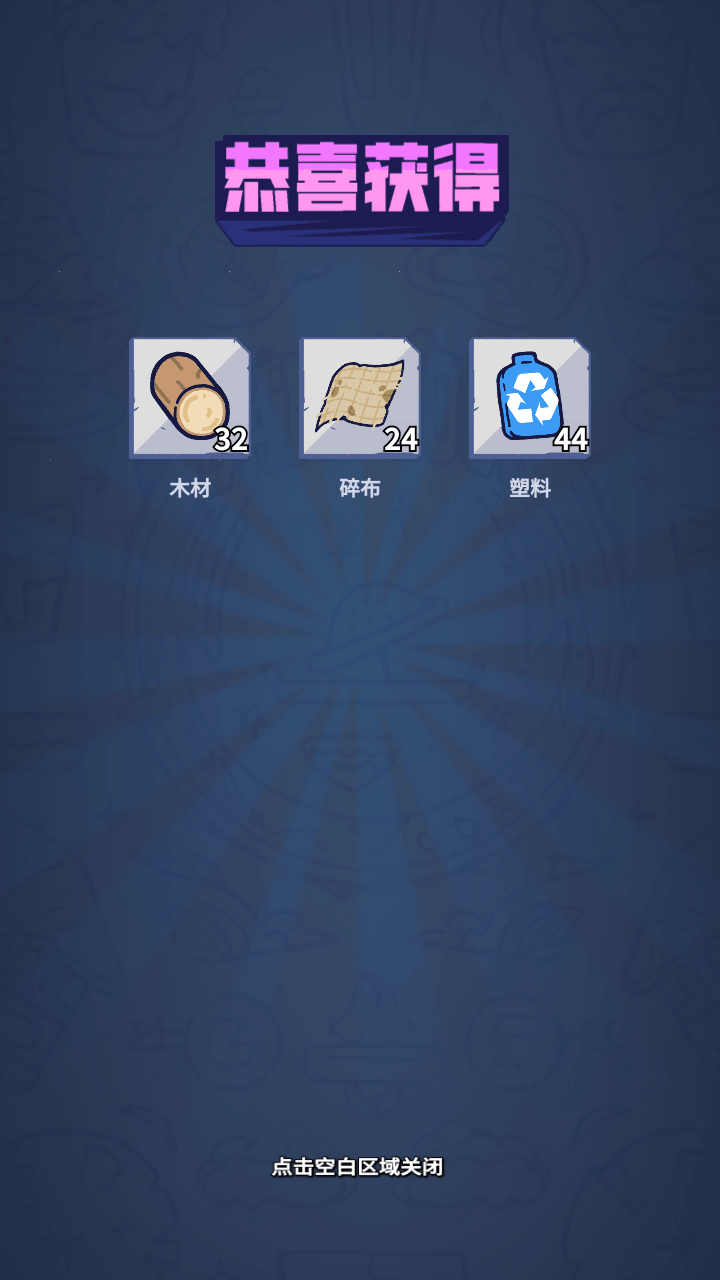The width and height of the screenshot is (720, 1280).
Task: Tap 点击空白区域关闭 to close
Action: pos(357,1166)
